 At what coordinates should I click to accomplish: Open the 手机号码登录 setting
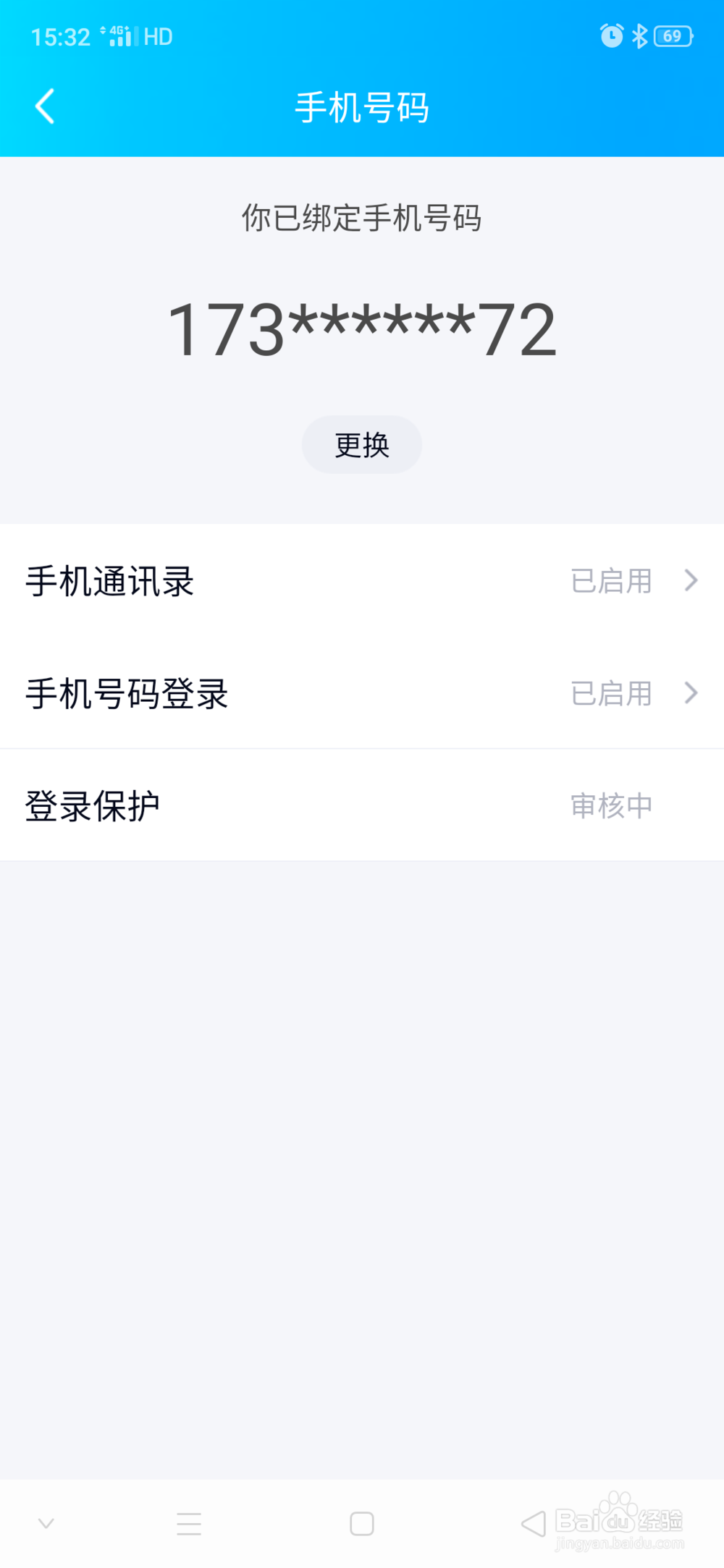[362, 692]
